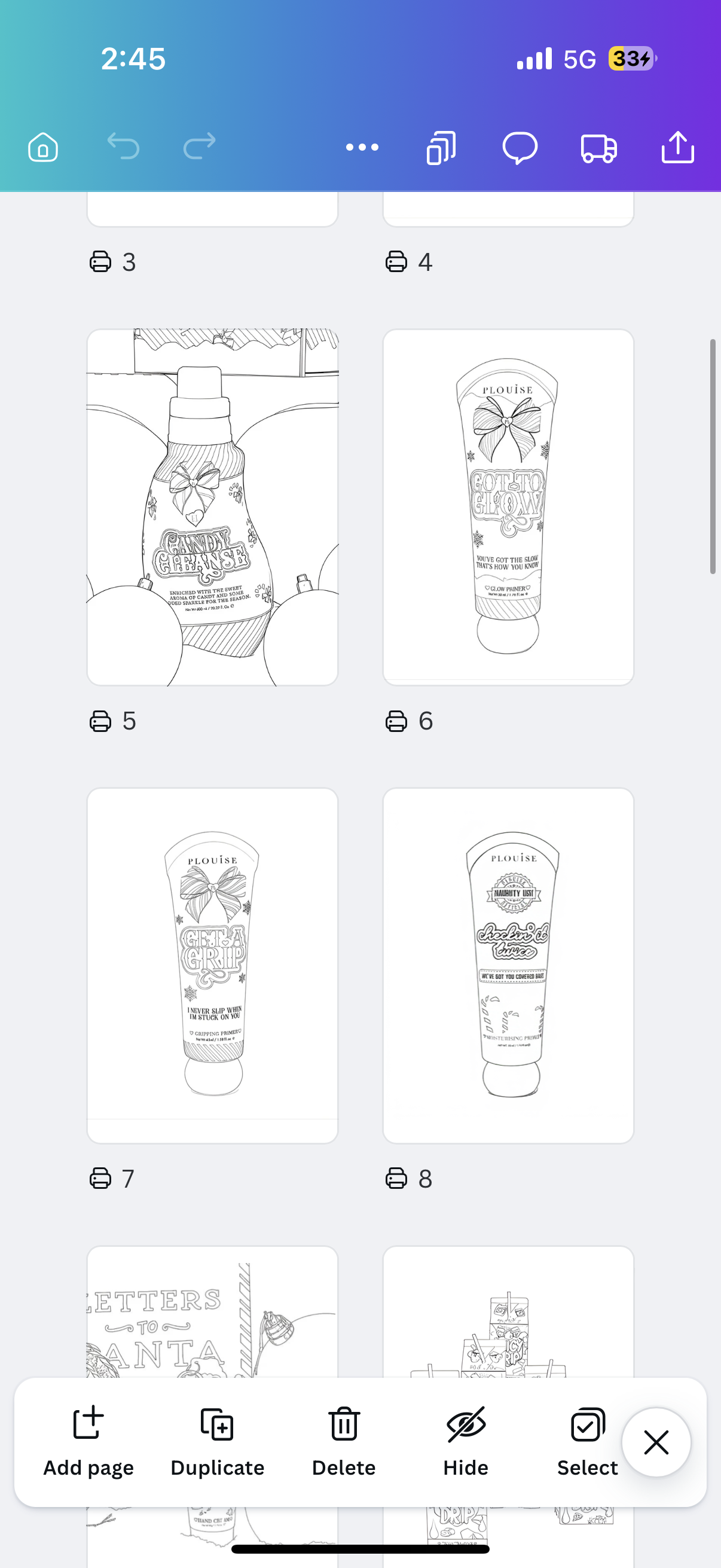Duplicate the selected page
Viewport: 721px width, 1568px height.
pos(217,1441)
